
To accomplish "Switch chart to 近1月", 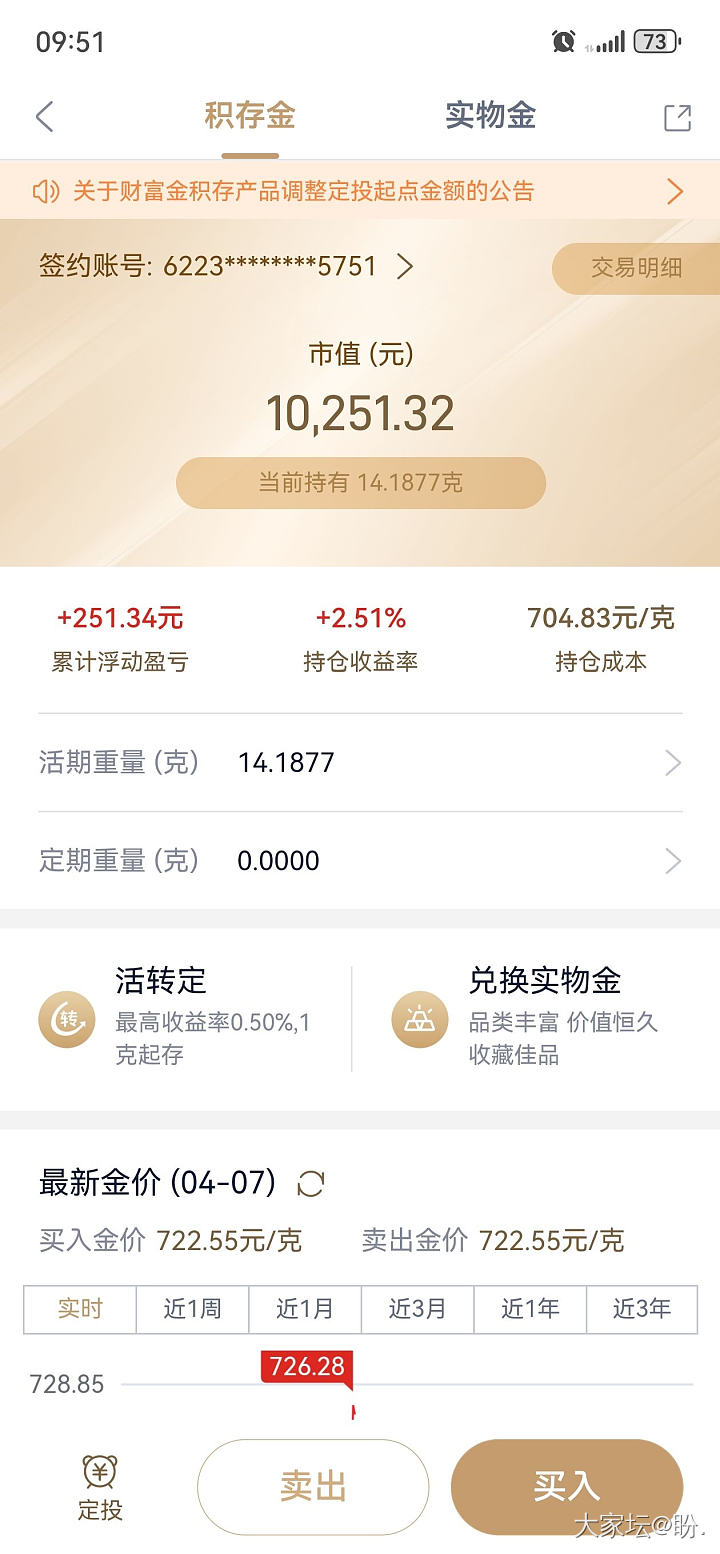I will tap(304, 1309).
